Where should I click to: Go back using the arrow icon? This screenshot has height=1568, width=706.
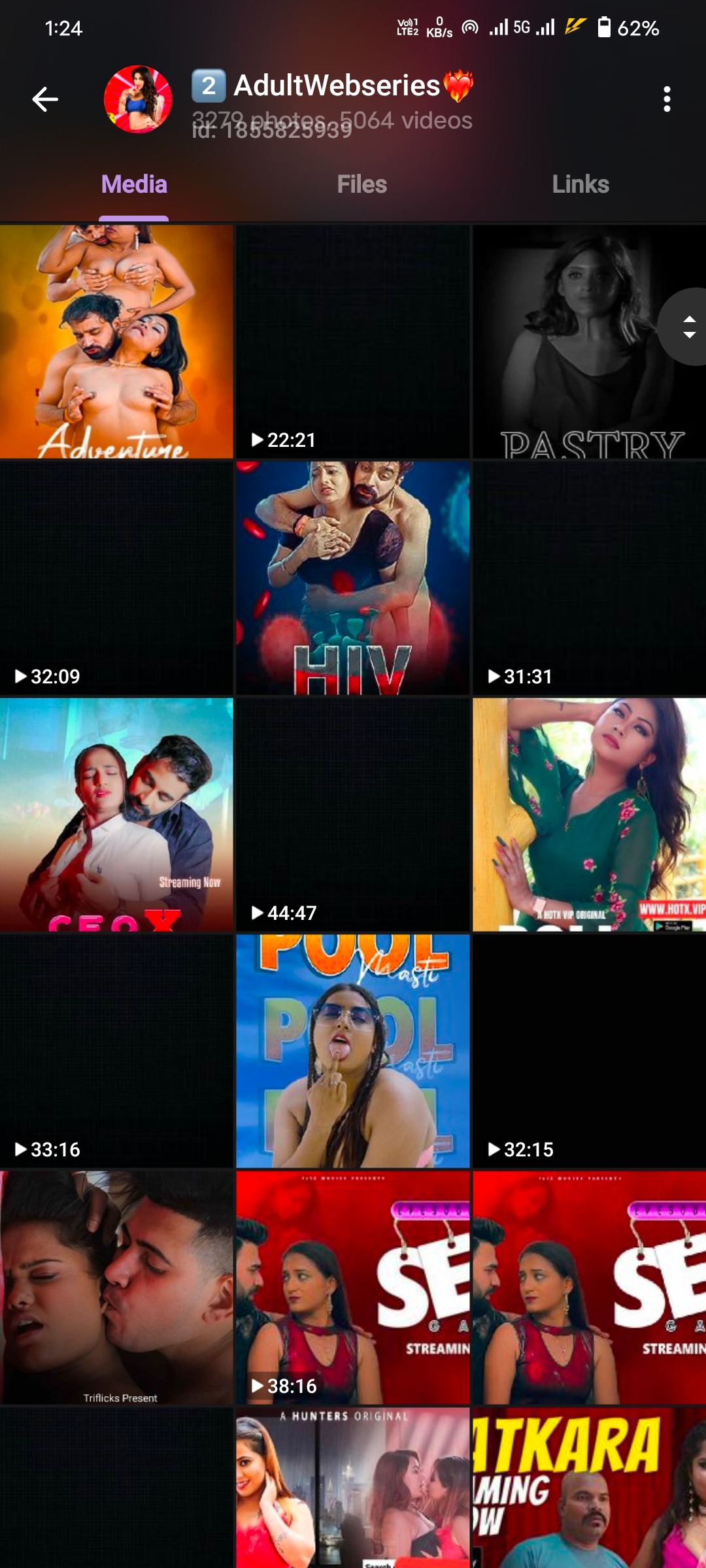(45, 99)
